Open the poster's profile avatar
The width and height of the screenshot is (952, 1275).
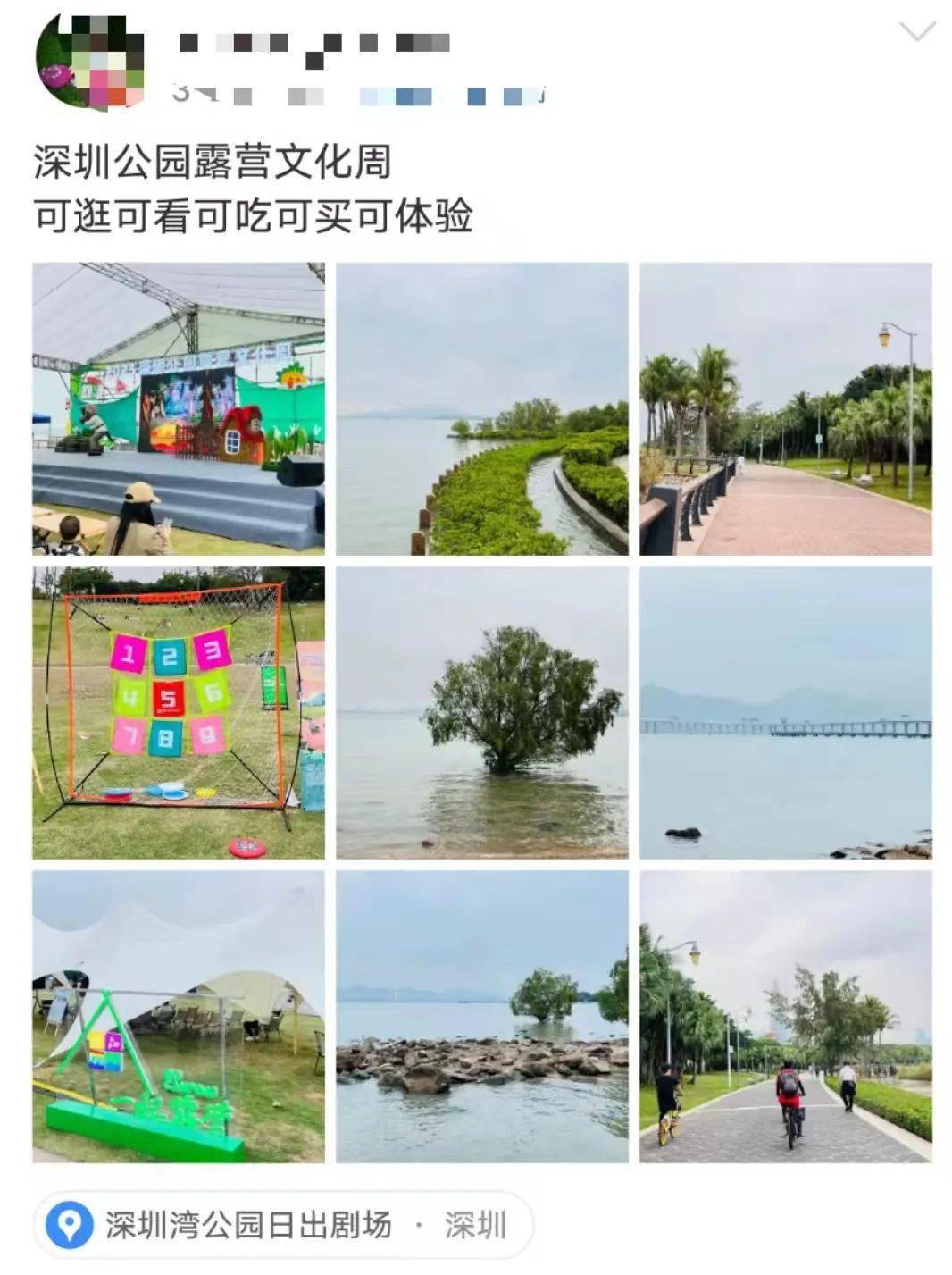[x=89, y=62]
